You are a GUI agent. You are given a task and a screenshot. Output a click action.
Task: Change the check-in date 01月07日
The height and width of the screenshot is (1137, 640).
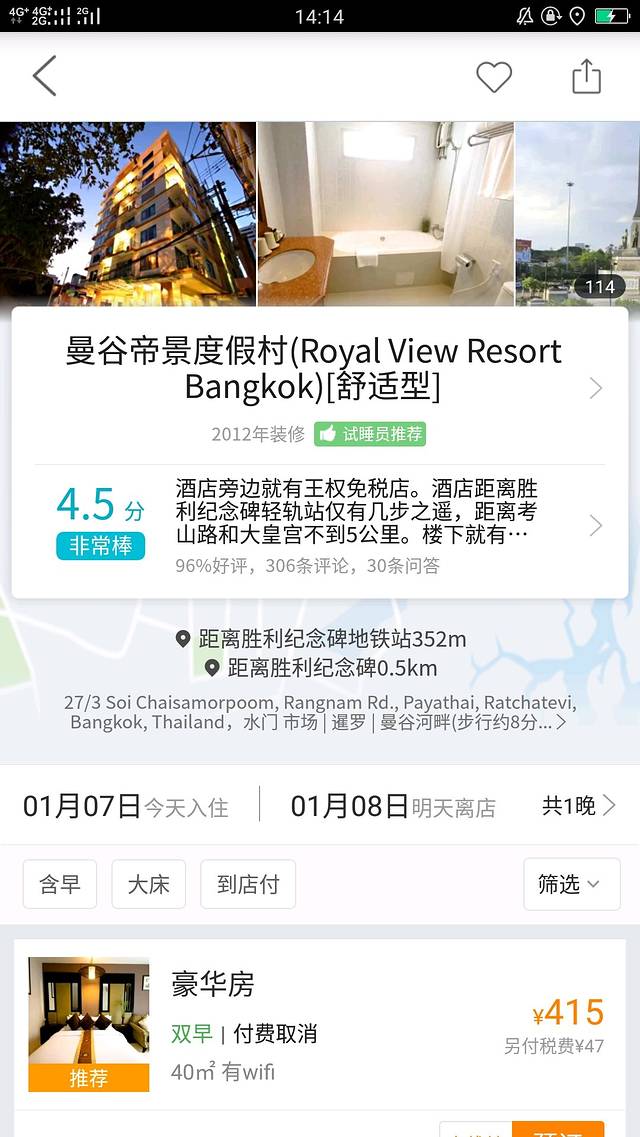click(x=125, y=806)
